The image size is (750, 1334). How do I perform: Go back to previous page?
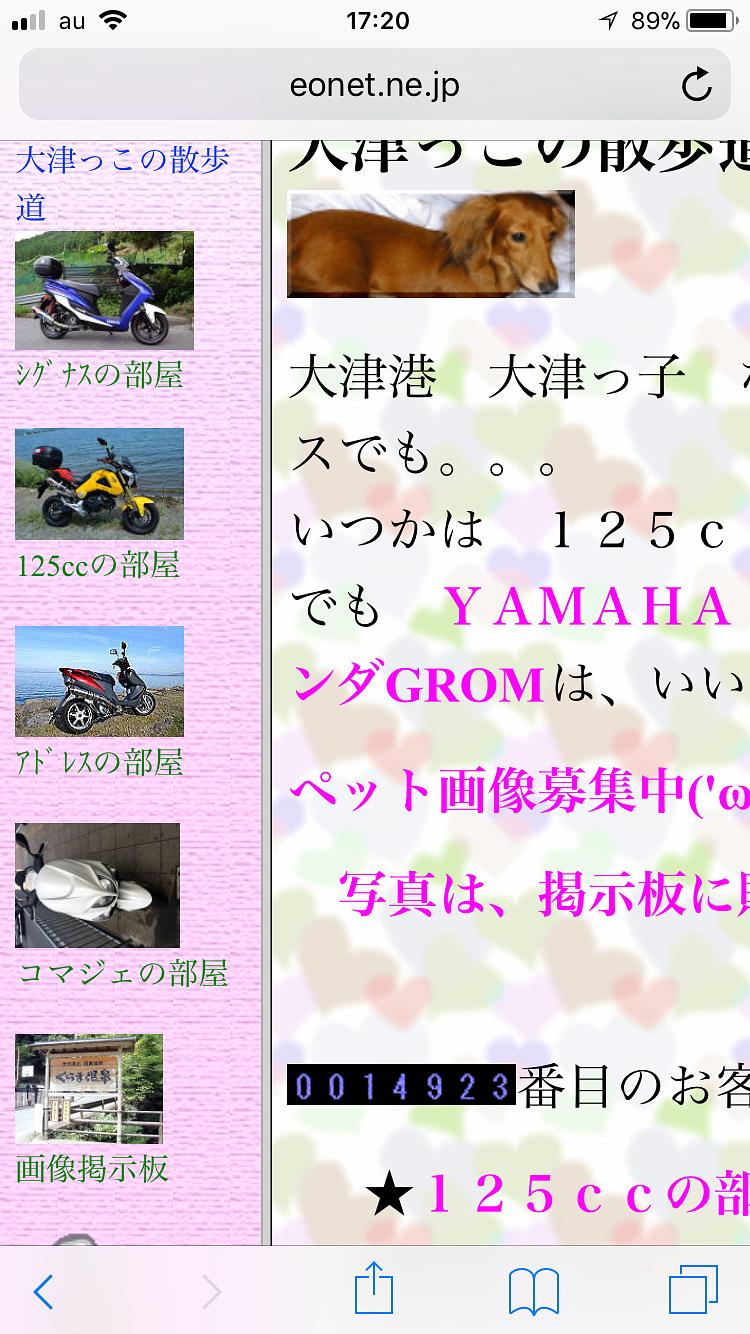click(42, 1292)
